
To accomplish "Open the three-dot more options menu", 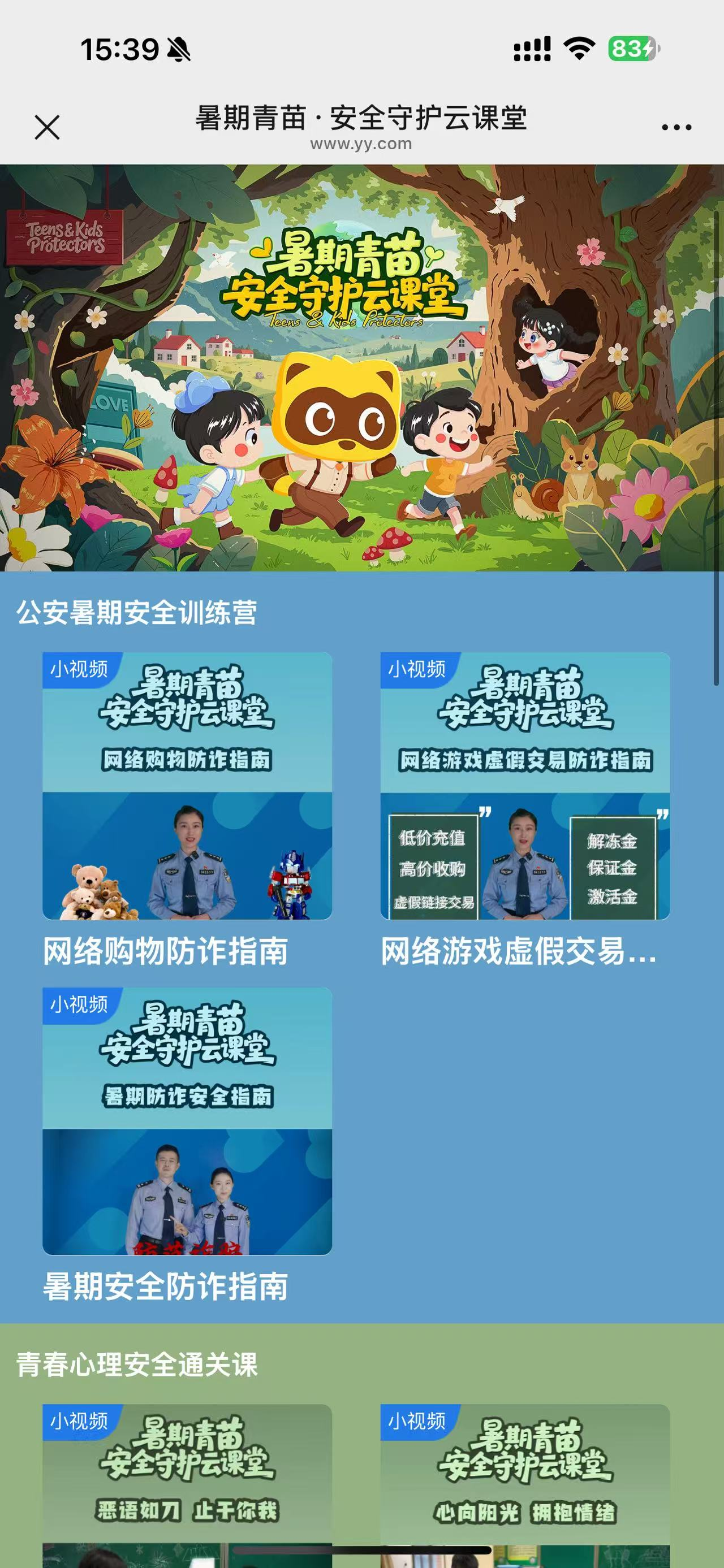I will (x=676, y=127).
